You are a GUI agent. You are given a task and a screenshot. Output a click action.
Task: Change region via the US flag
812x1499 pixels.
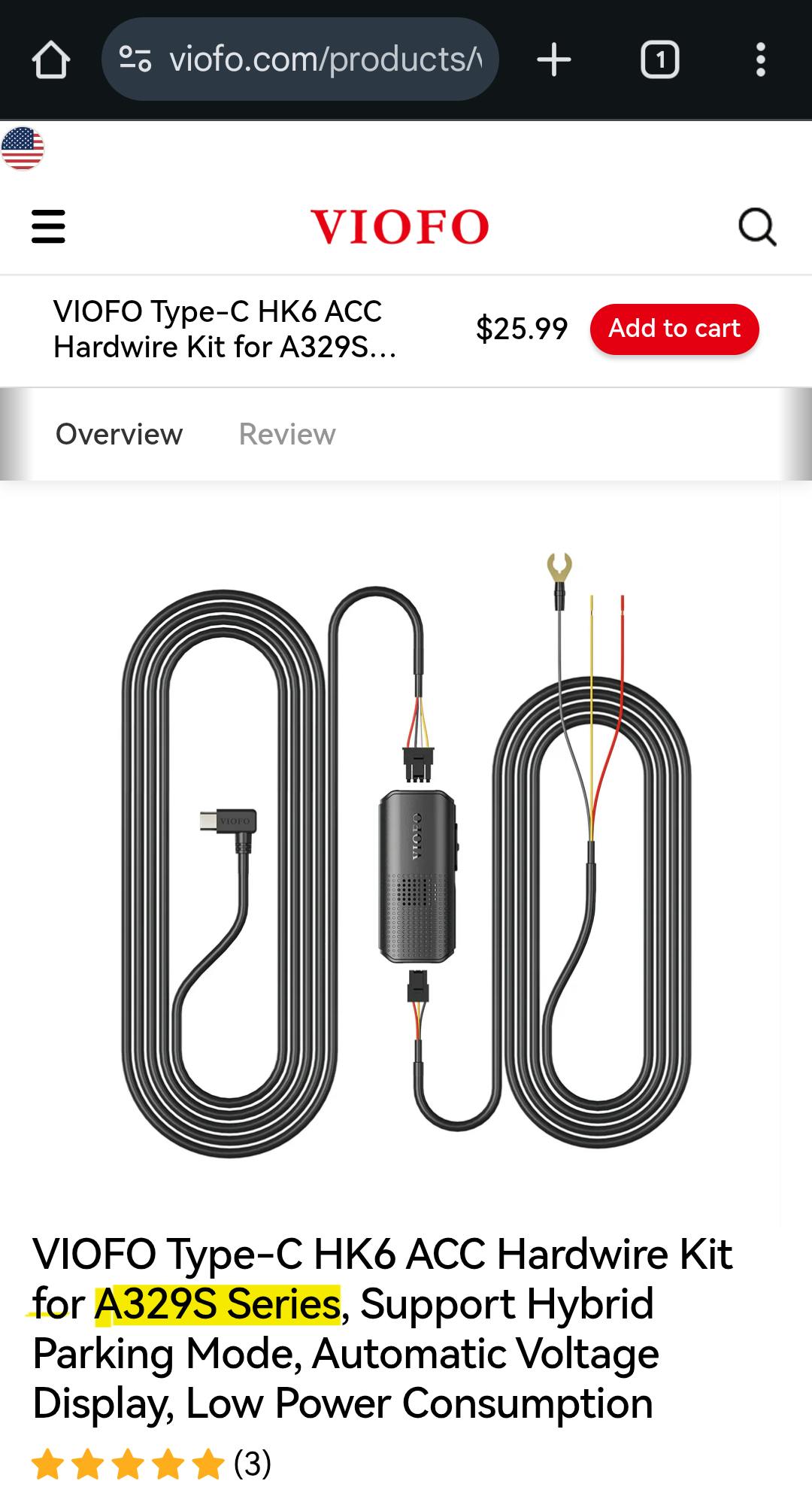23,148
